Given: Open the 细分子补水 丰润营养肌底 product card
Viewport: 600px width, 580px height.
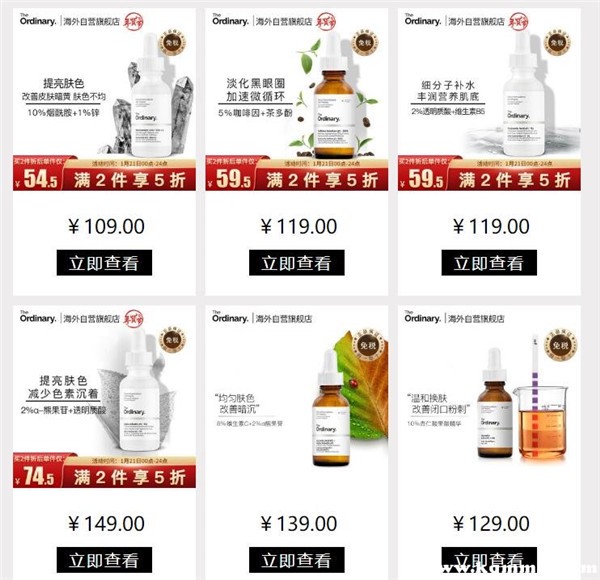Looking at the screenshot, I should (488, 100).
